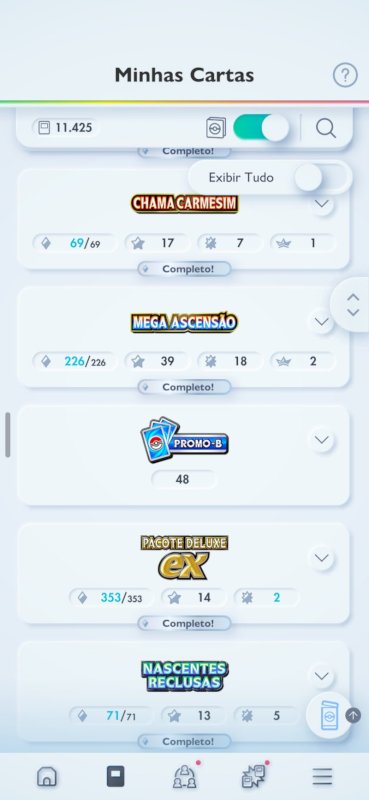This screenshot has width=369, height=800.
Task: Tap the floating card pack button
Action: click(x=329, y=715)
